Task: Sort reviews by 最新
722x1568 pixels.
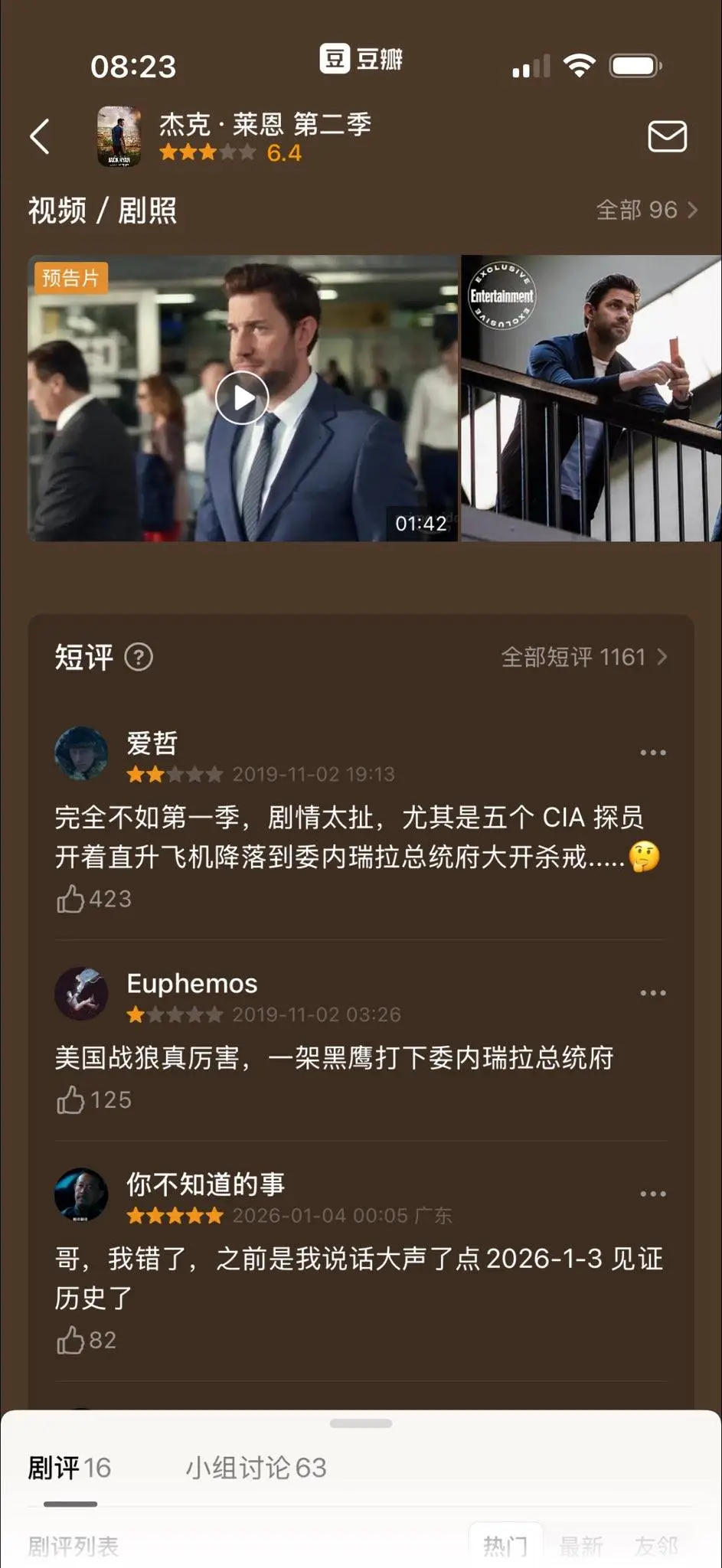Action: coord(580,1545)
